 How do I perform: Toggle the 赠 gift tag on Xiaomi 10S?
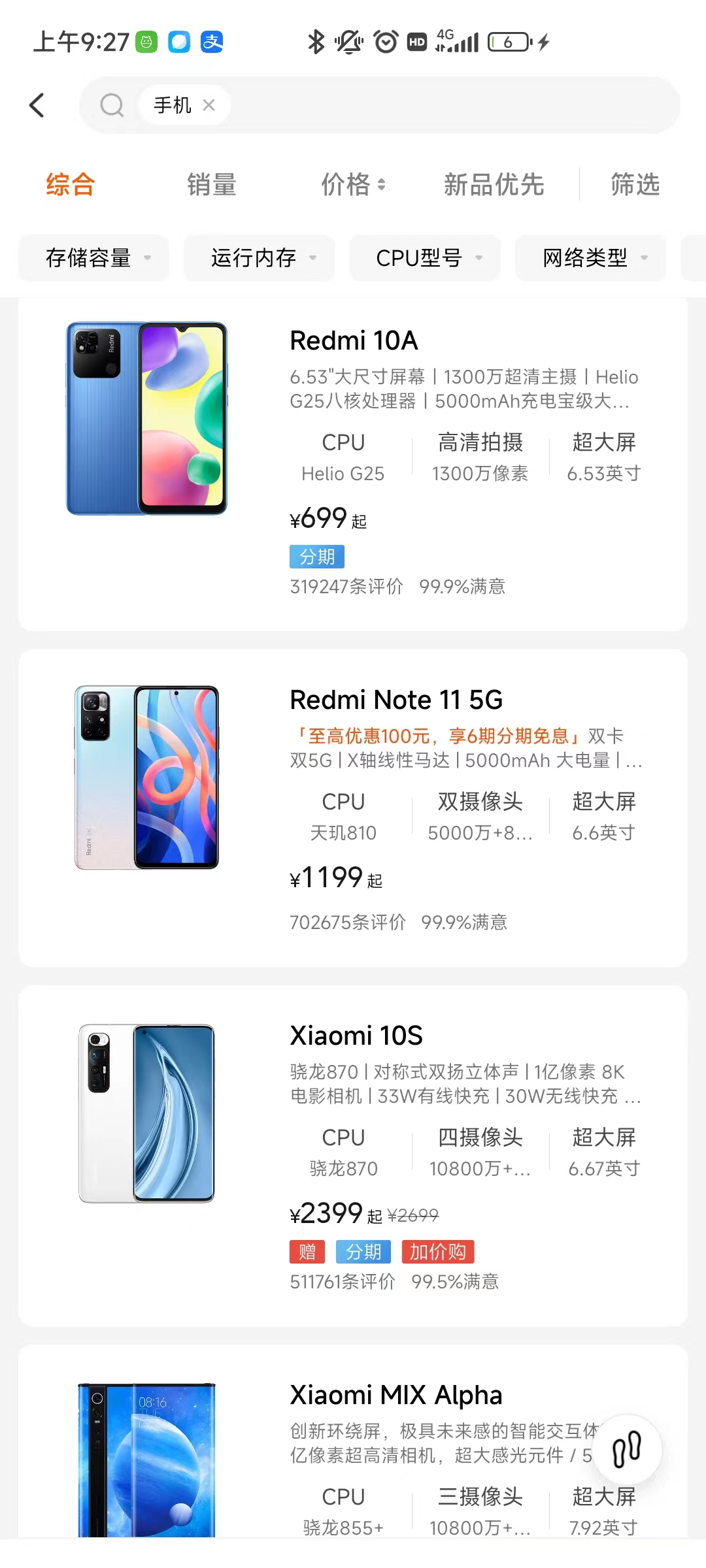coord(307,1251)
